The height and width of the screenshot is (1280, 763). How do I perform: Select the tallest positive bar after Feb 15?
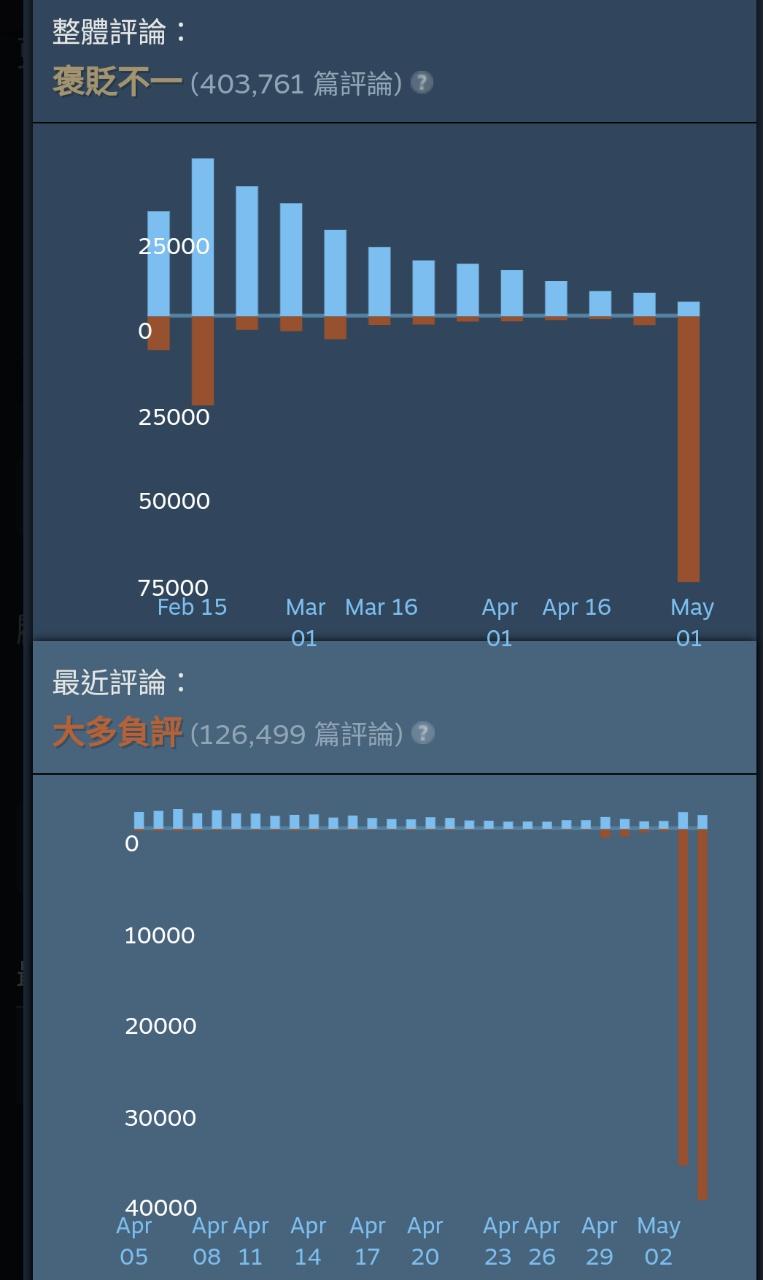[x=203, y=237]
